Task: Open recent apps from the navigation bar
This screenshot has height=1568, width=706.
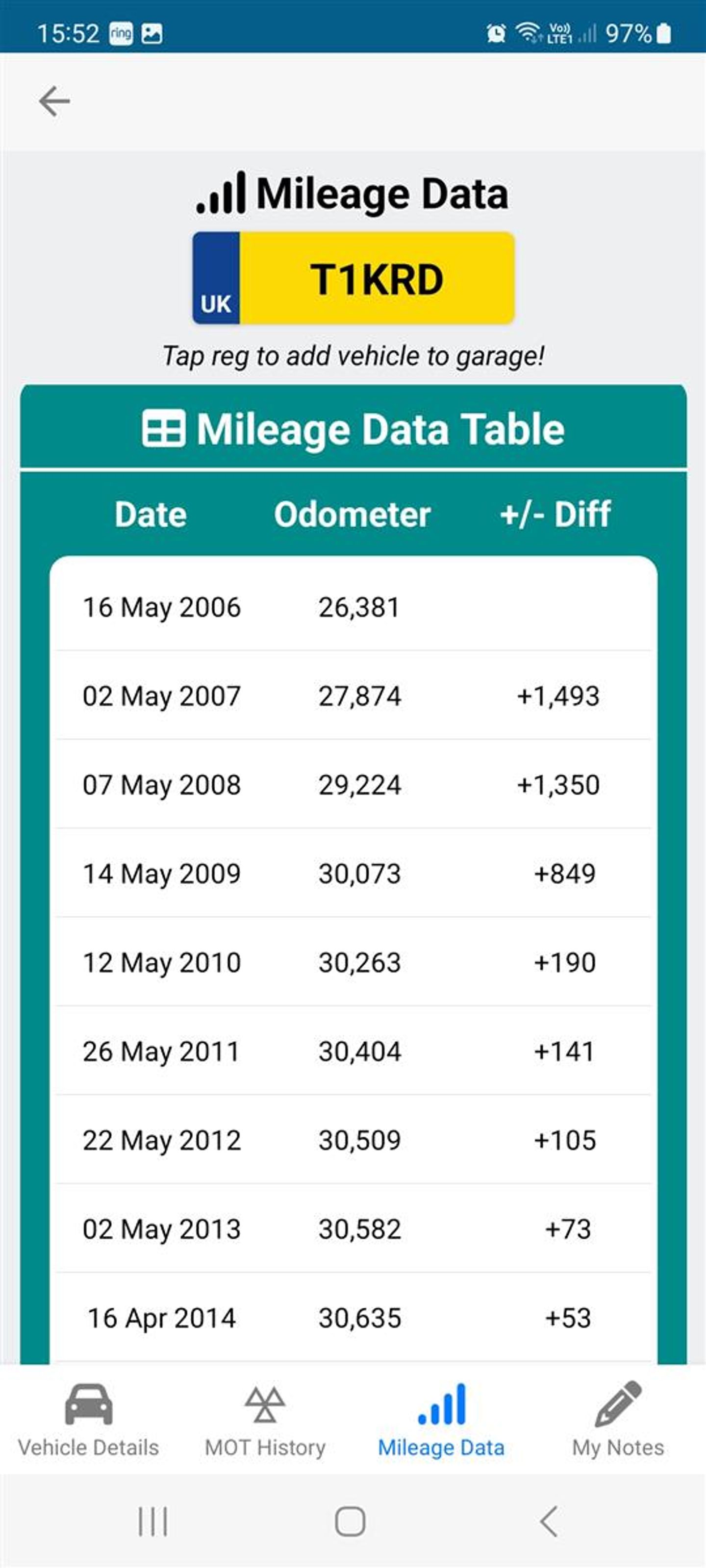Action: 152,1522
